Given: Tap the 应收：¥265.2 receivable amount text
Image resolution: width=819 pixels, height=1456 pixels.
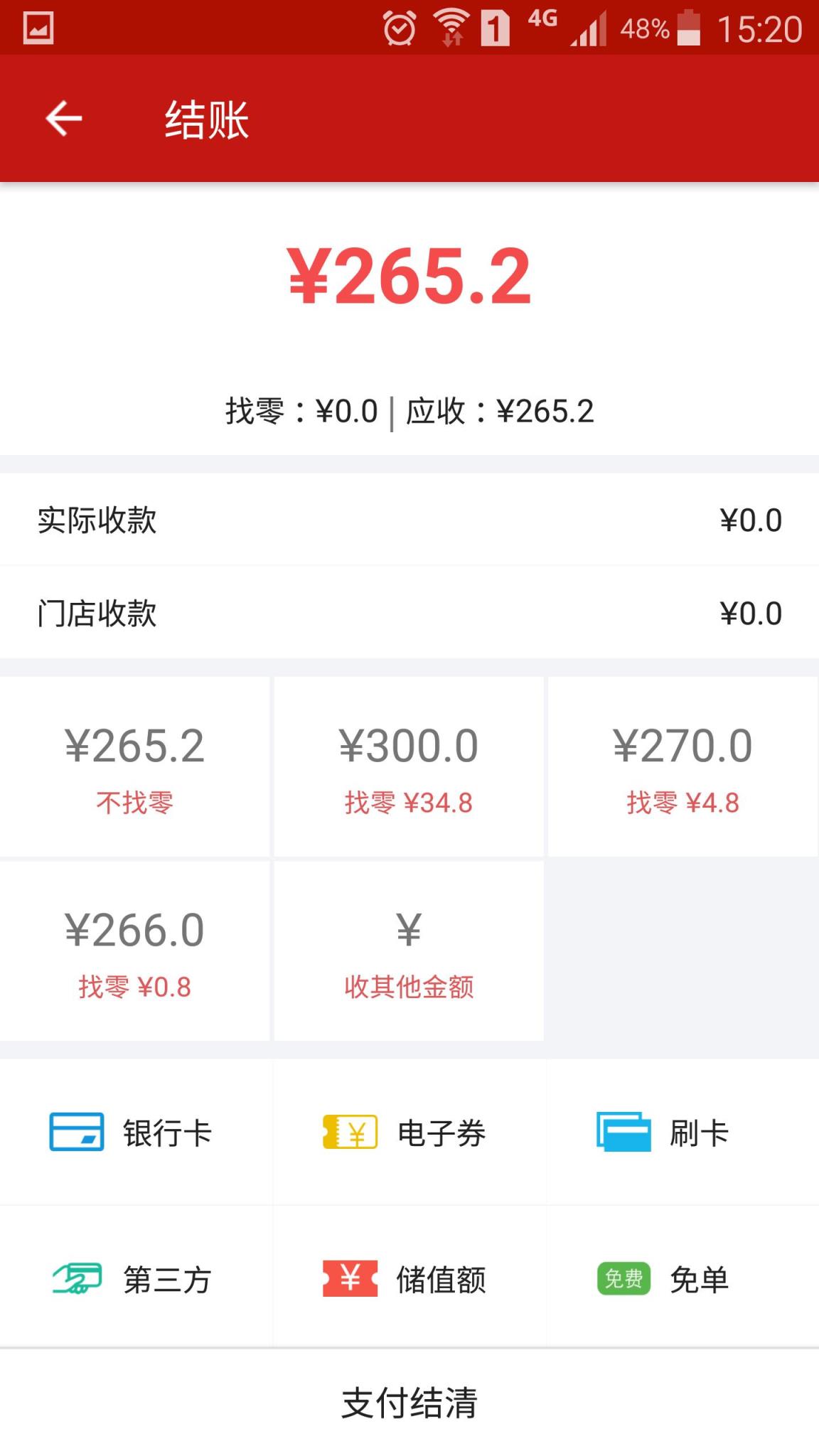Looking at the screenshot, I should [501, 410].
